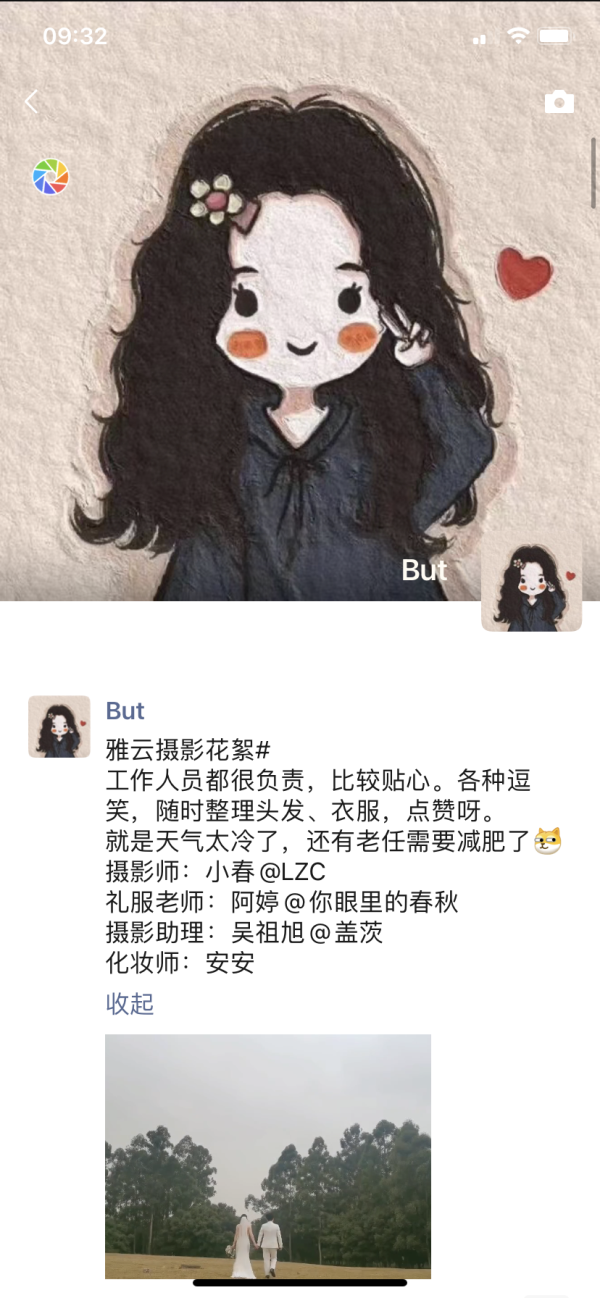The height and width of the screenshot is (1298, 600).
Task: Go back using the top-left arrow
Action: tap(31, 101)
